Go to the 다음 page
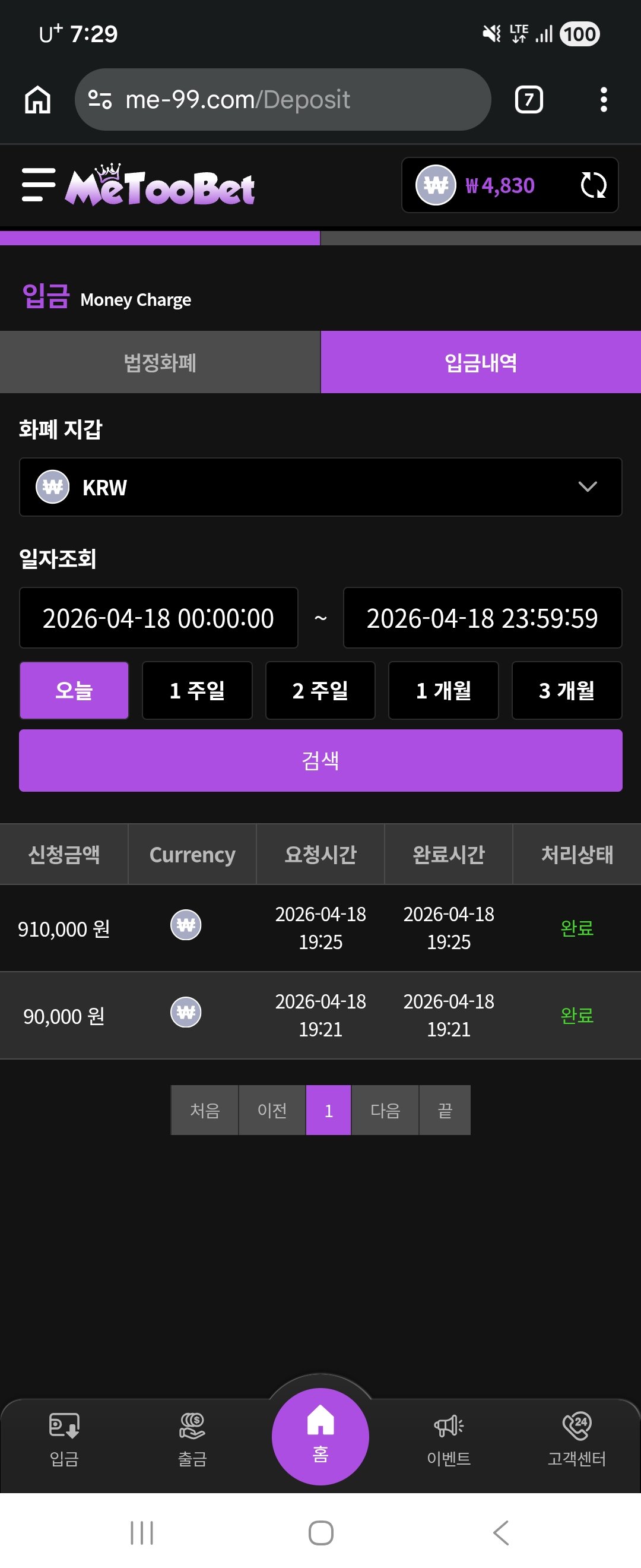The height and width of the screenshot is (1568, 641). tap(385, 1110)
